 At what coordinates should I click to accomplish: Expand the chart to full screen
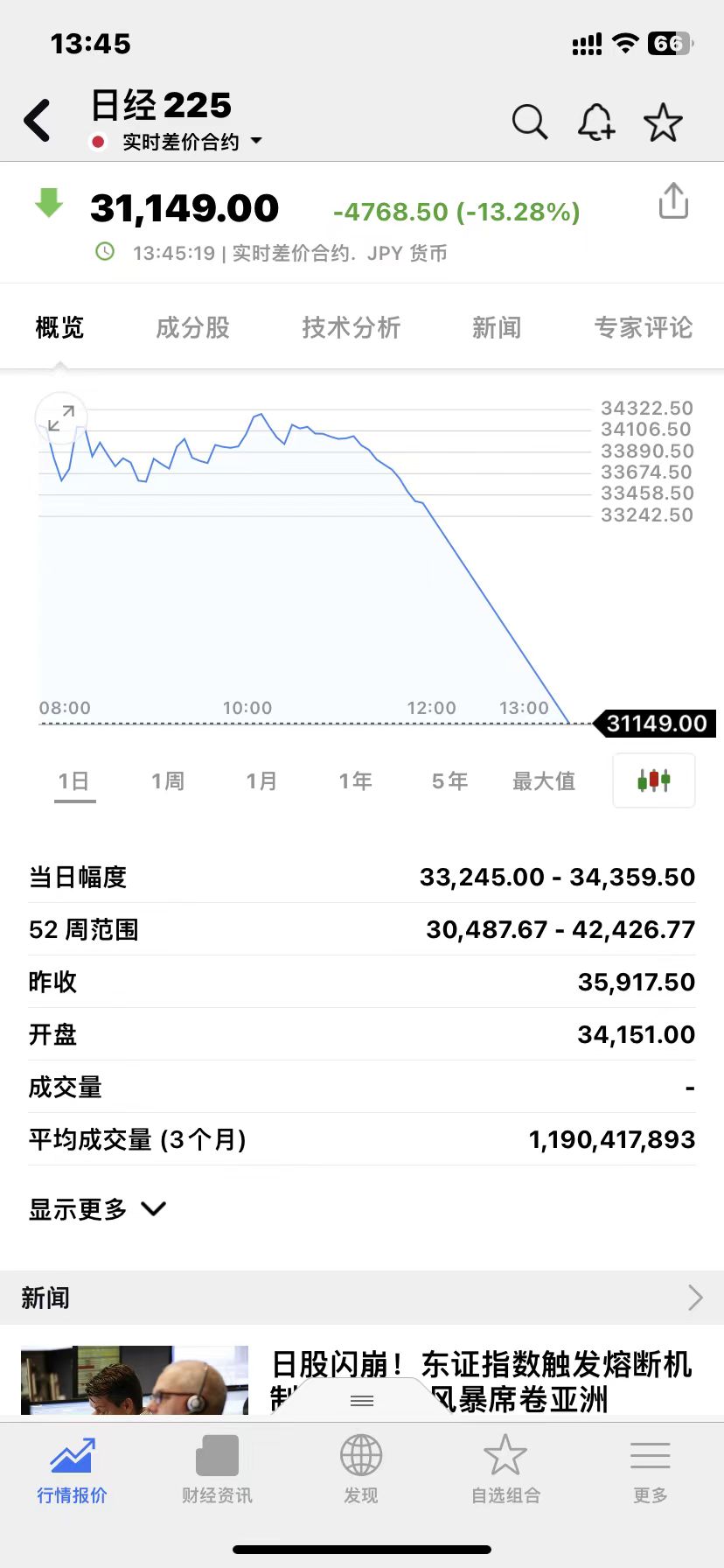[61, 418]
